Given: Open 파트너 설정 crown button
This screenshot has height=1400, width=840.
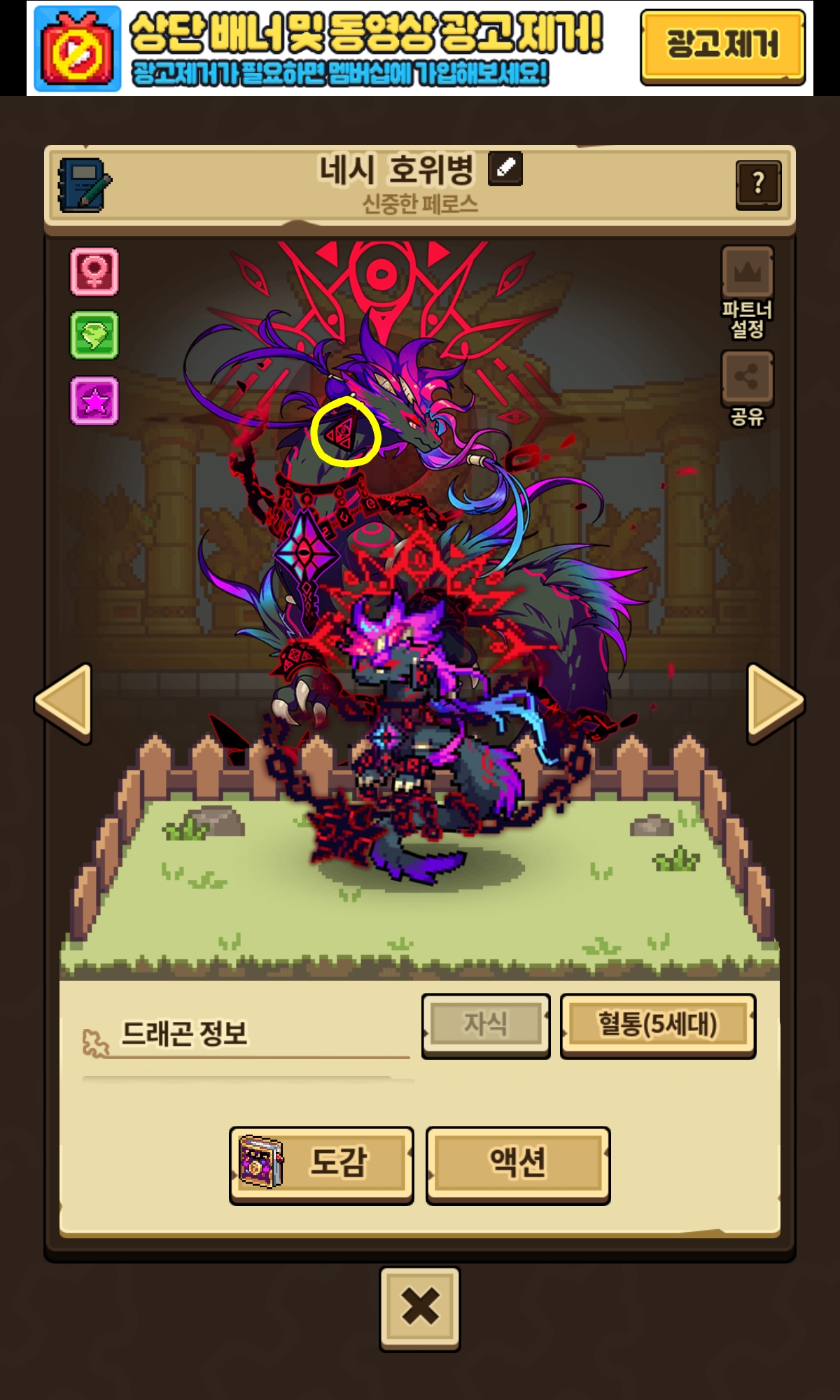Looking at the screenshot, I should point(748,292).
